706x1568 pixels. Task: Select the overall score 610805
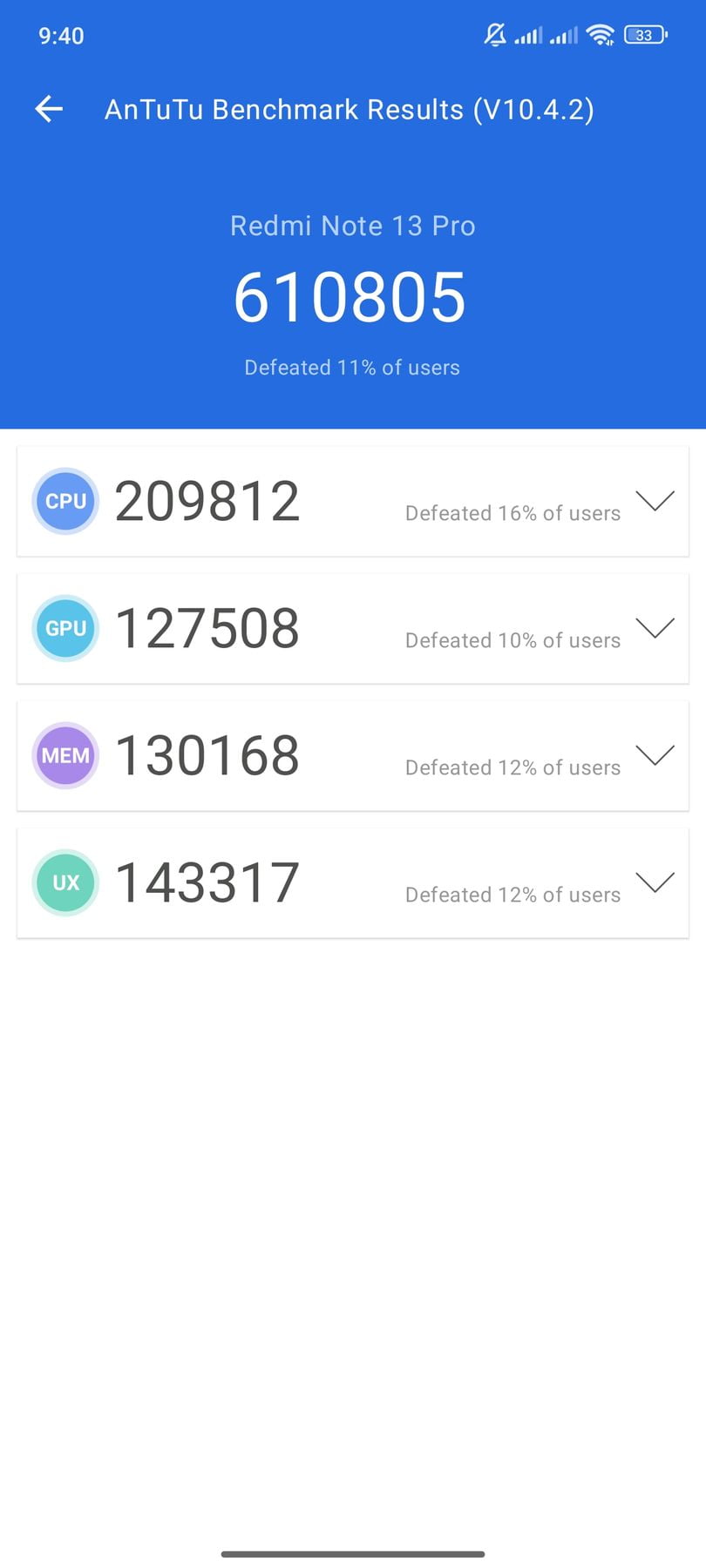pyautogui.click(x=352, y=296)
